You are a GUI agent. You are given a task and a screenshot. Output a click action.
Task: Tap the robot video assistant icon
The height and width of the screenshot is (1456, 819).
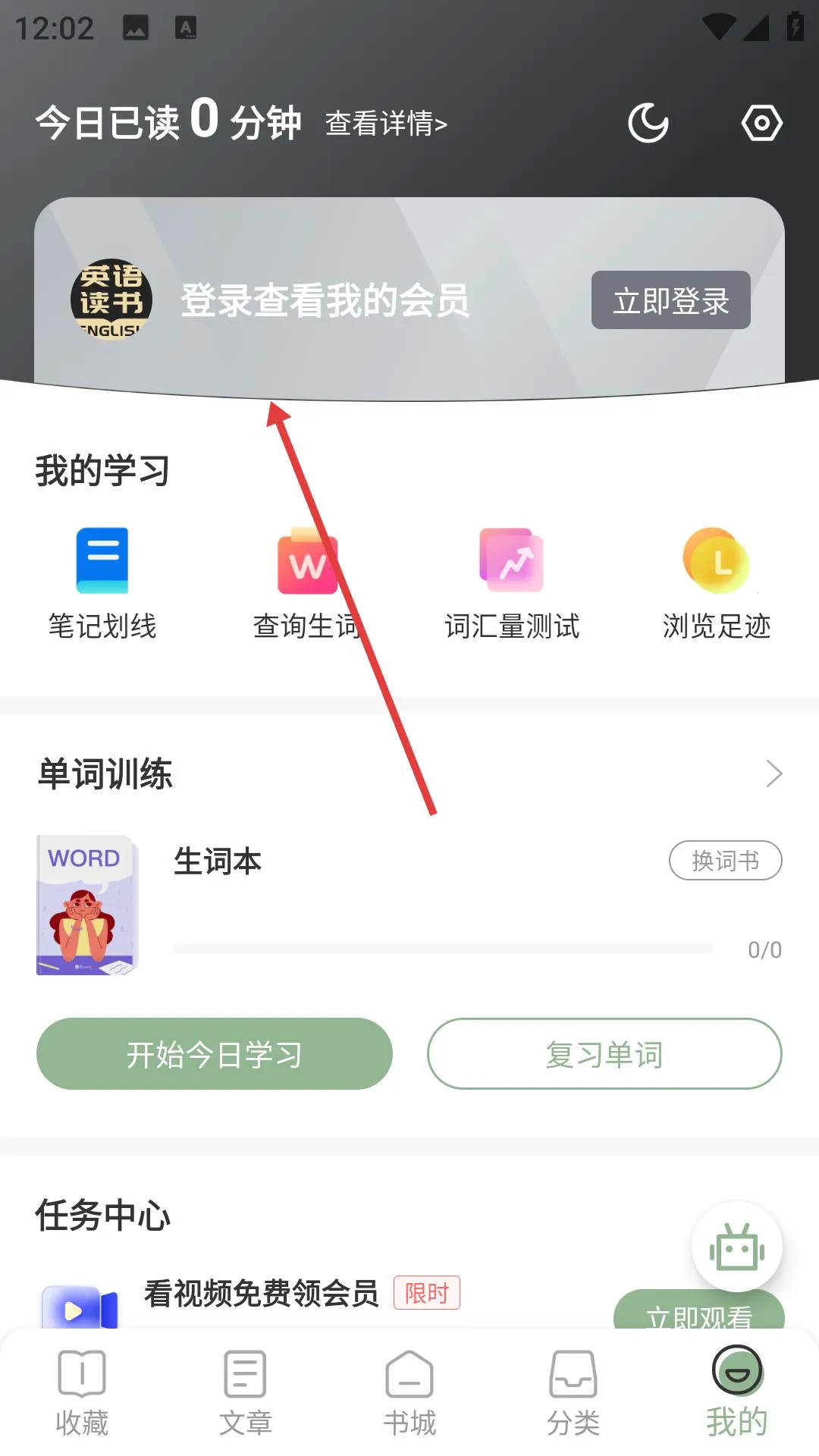[736, 1246]
